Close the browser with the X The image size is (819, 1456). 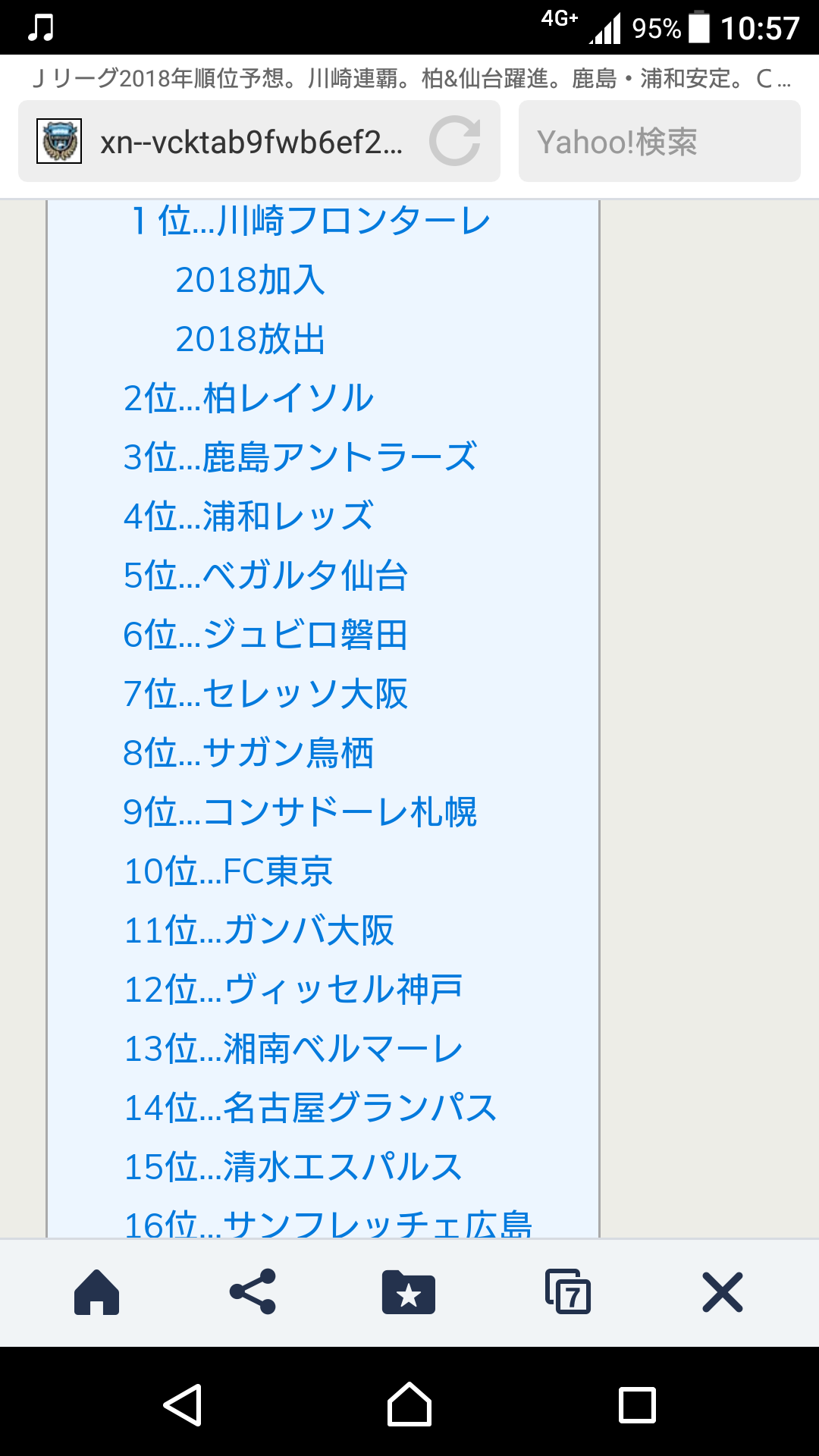722,1292
